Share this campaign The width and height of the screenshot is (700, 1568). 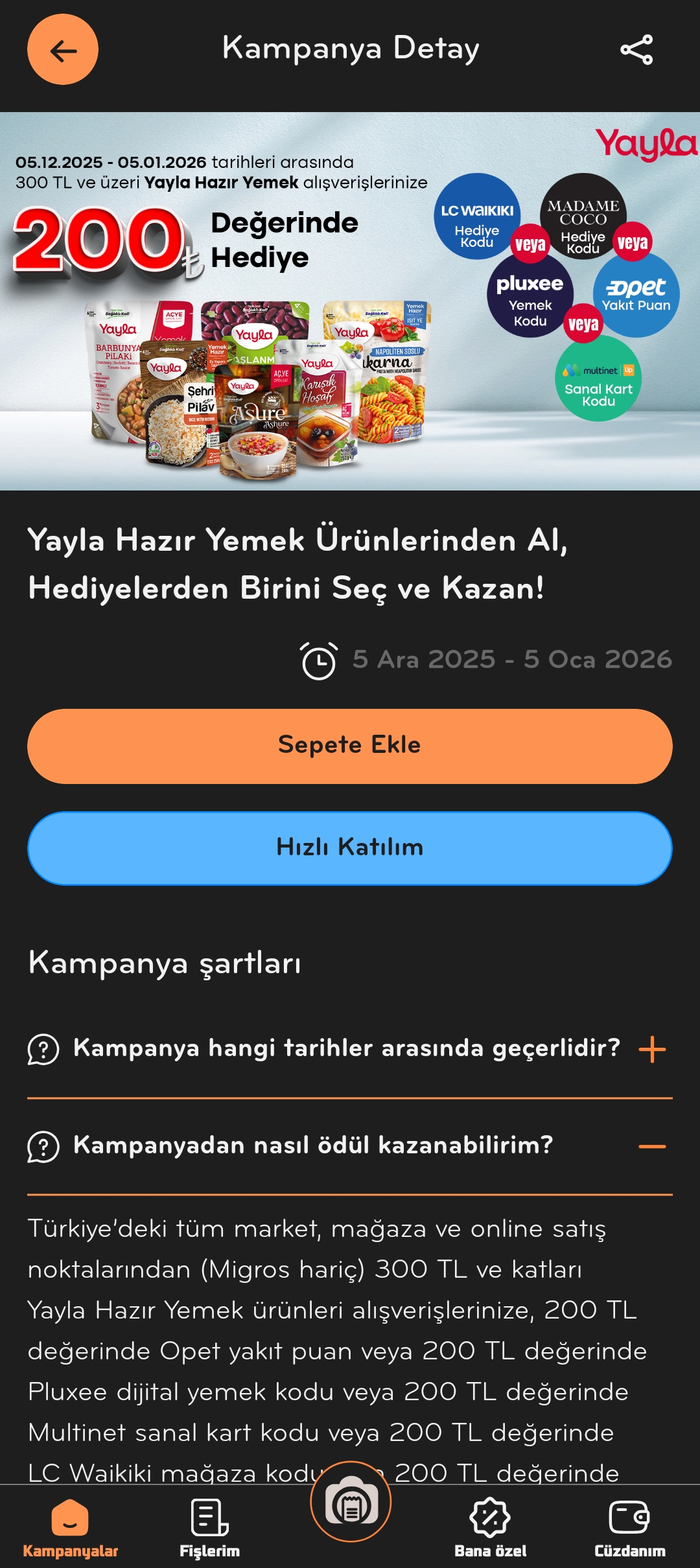coord(636,50)
